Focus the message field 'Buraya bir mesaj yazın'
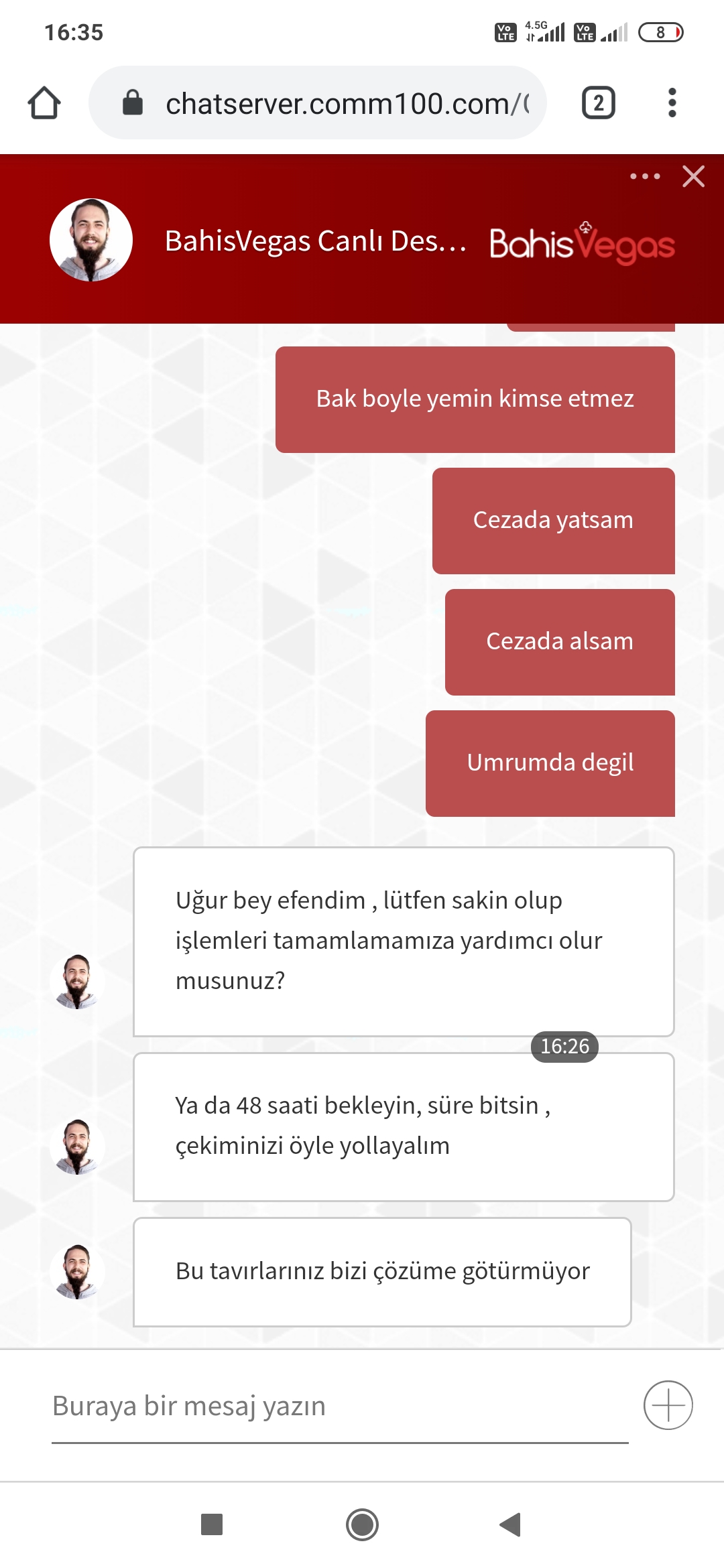The width and height of the screenshot is (724, 1568). (340, 1406)
